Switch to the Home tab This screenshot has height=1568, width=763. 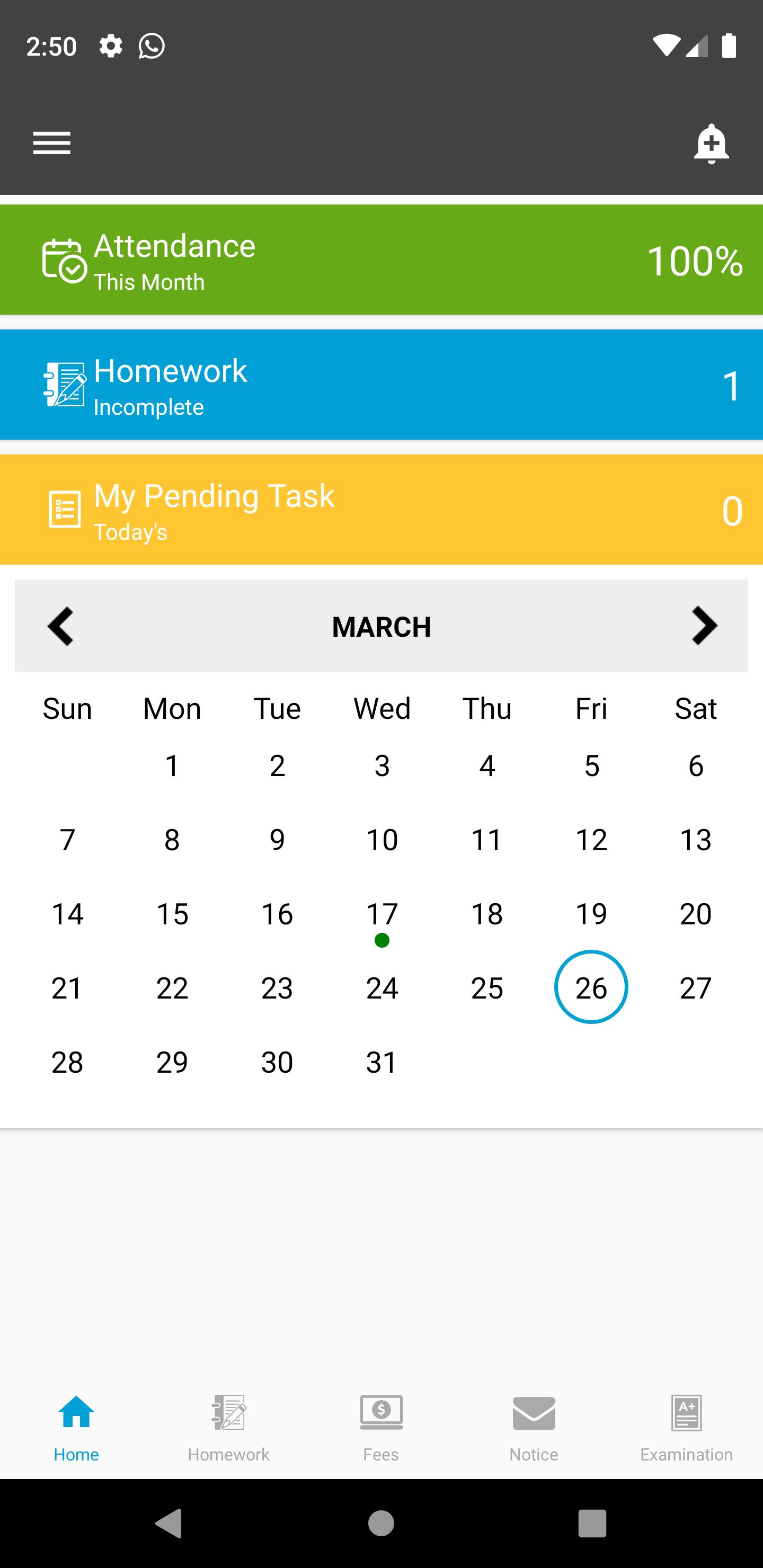point(76,1427)
